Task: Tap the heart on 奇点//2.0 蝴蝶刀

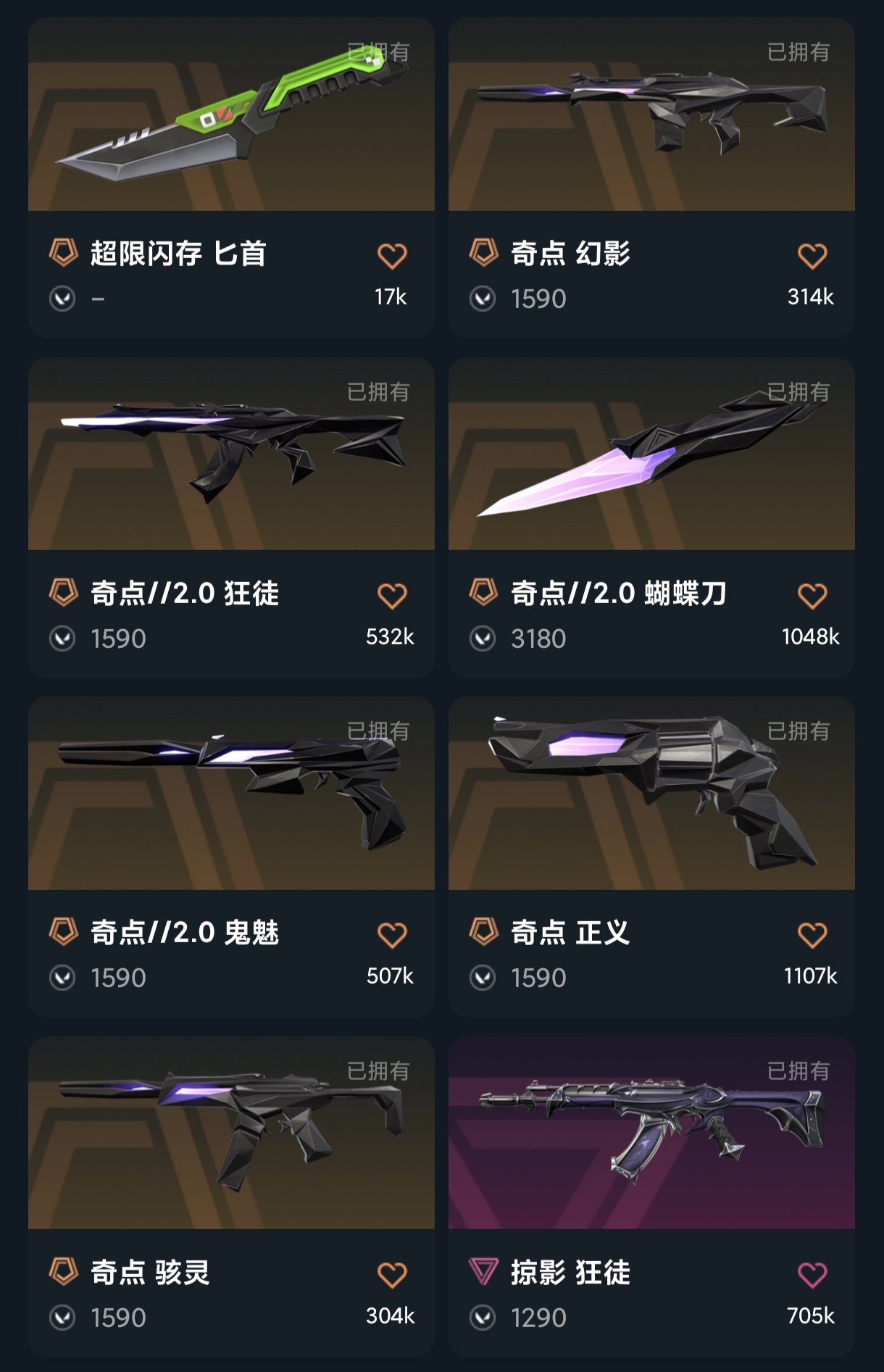Action: tap(812, 596)
